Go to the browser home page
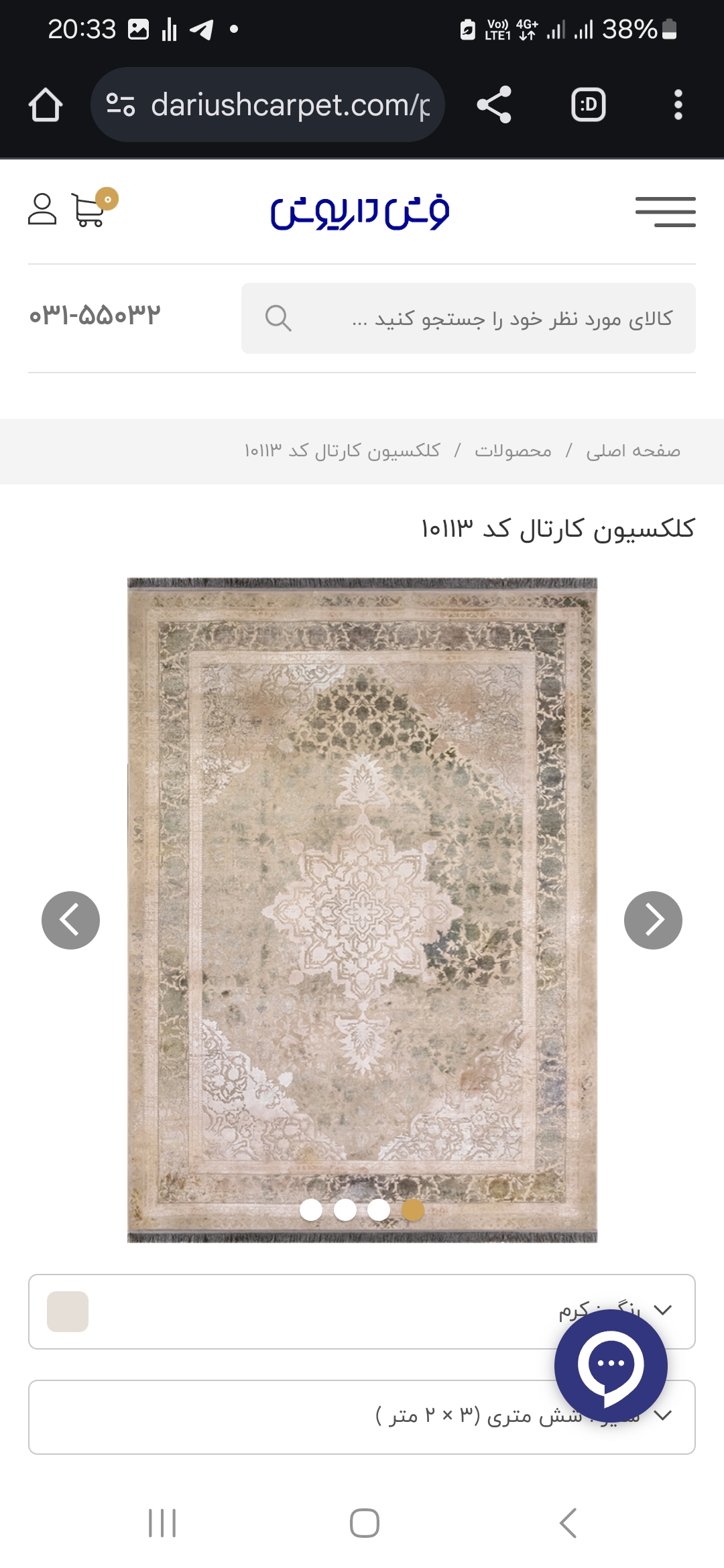The height and width of the screenshot is (1568, 724). coord(46,105)
